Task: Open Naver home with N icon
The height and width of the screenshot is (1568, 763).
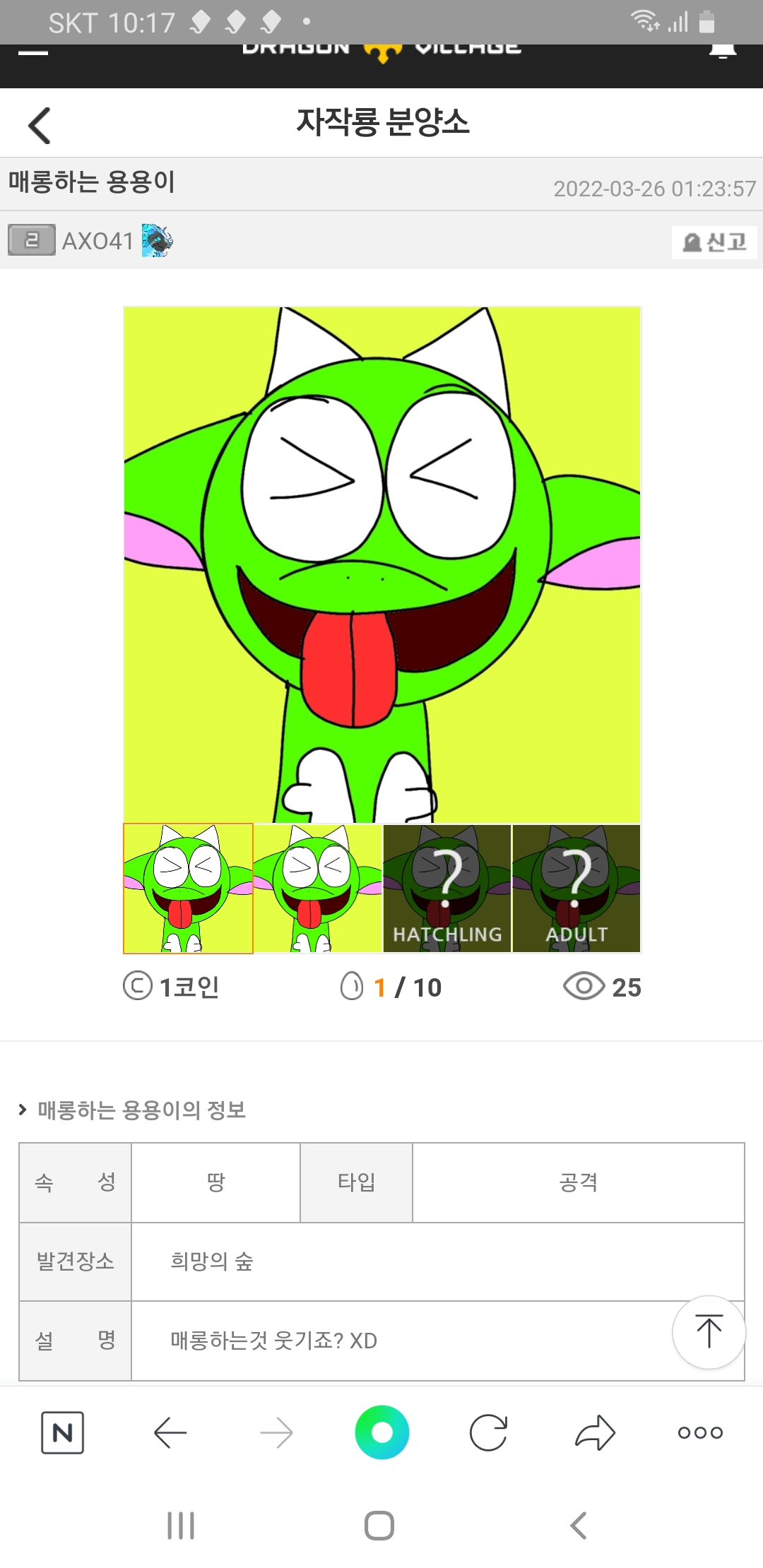Action: pyautogui.click(x=62, y=1432)
